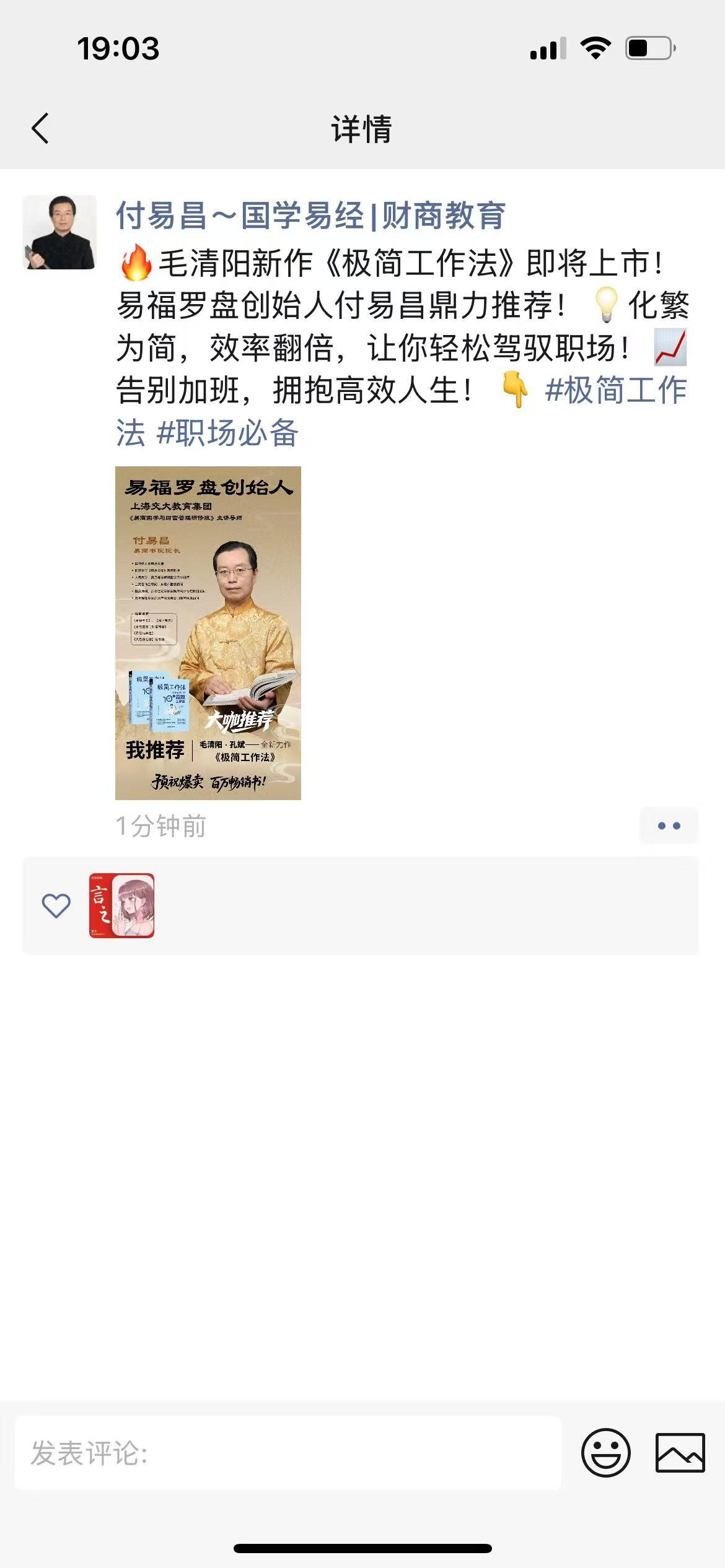Open the emoji picker
This screenshot has width=725, height=1568.
pyautogui.click(x=605, y=1453)
